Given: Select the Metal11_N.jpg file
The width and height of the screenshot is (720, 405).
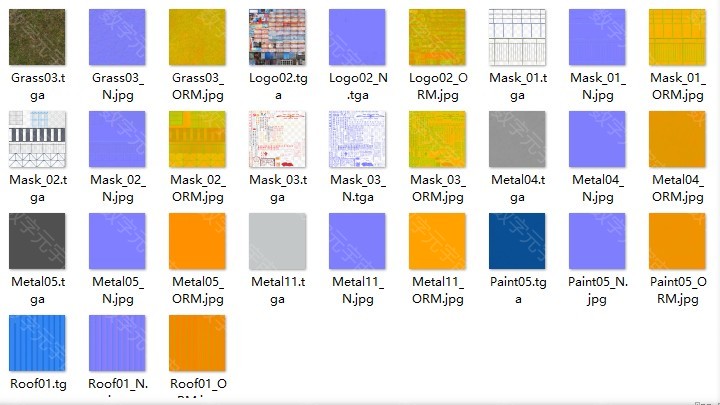Looking at the screenshot, I should point(358,242).
